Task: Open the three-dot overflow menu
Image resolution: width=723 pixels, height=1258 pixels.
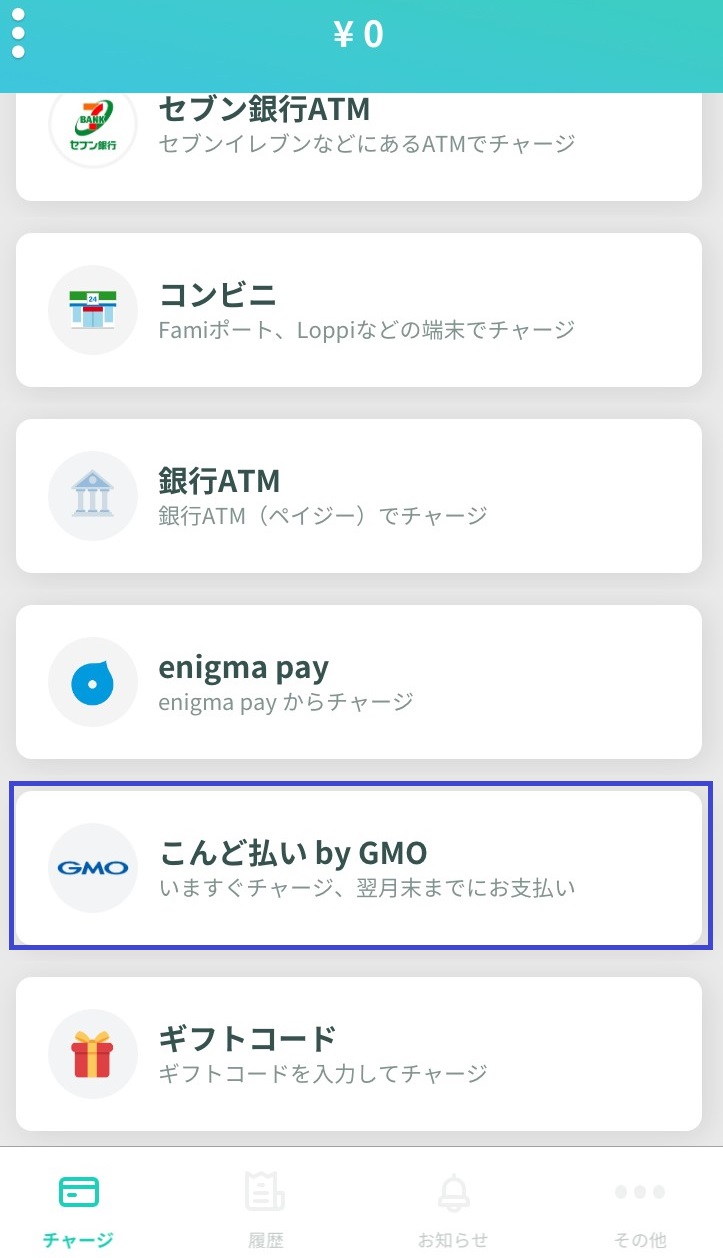Action: coord(18,35)
